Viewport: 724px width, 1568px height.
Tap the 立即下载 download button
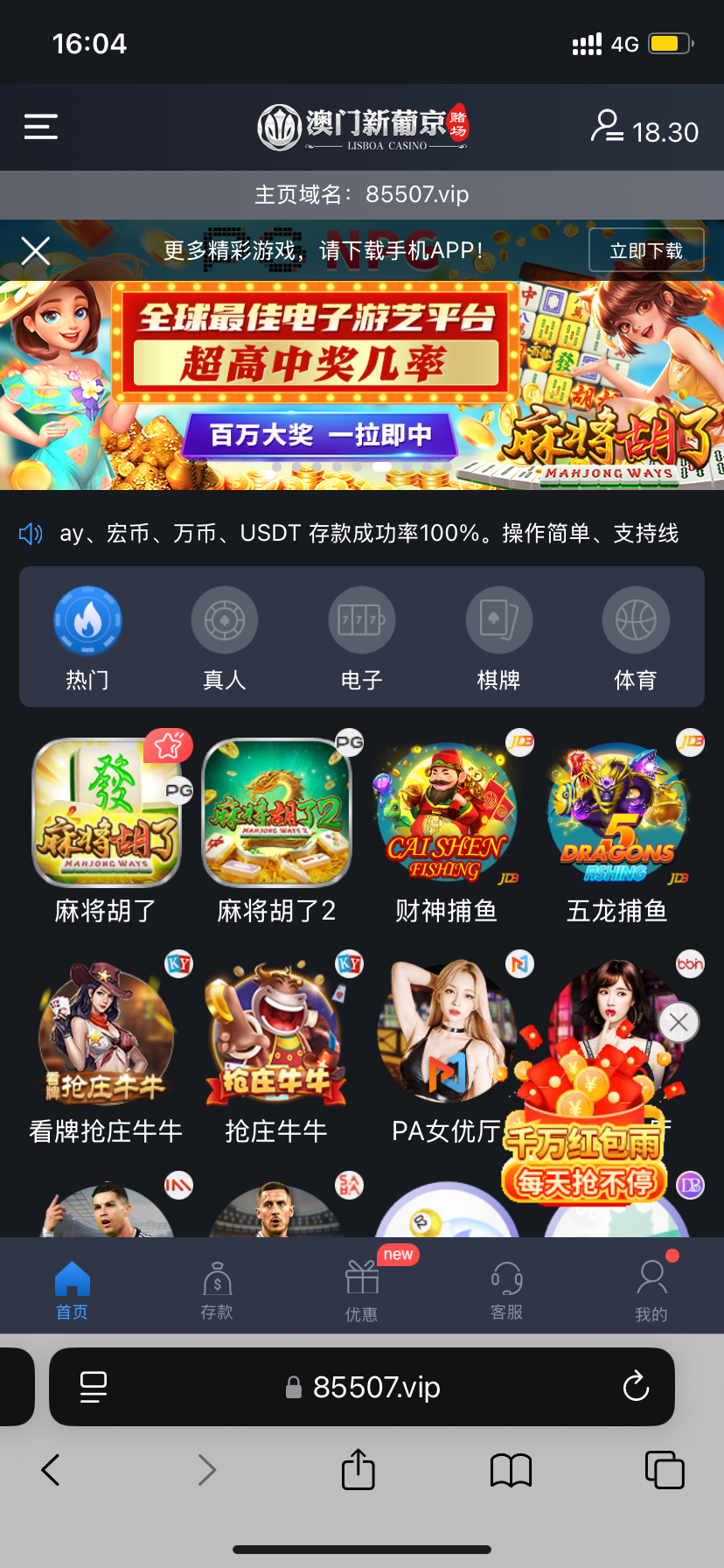646,251
